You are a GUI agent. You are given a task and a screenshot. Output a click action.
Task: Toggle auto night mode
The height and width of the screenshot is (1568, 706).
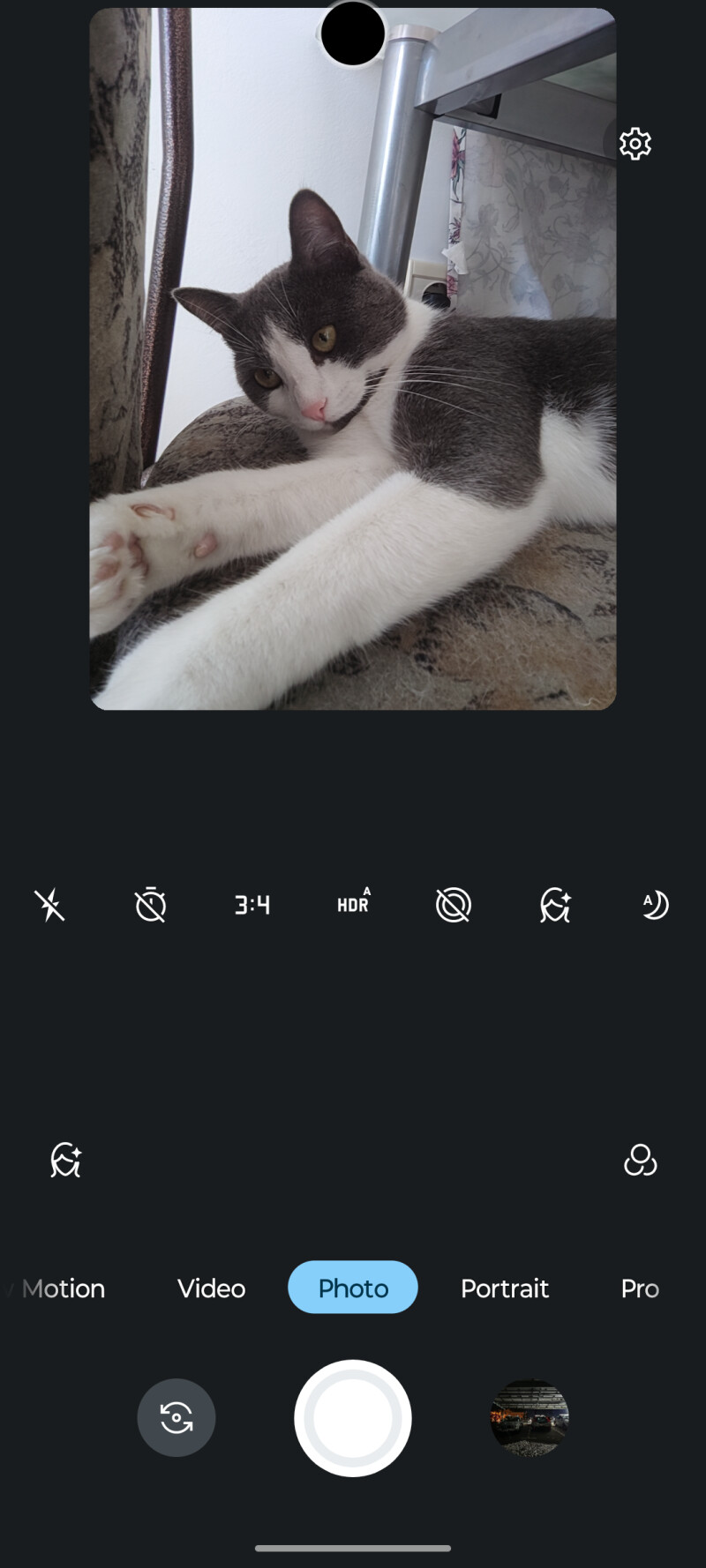pyautogui.click(x=655, y=905)
